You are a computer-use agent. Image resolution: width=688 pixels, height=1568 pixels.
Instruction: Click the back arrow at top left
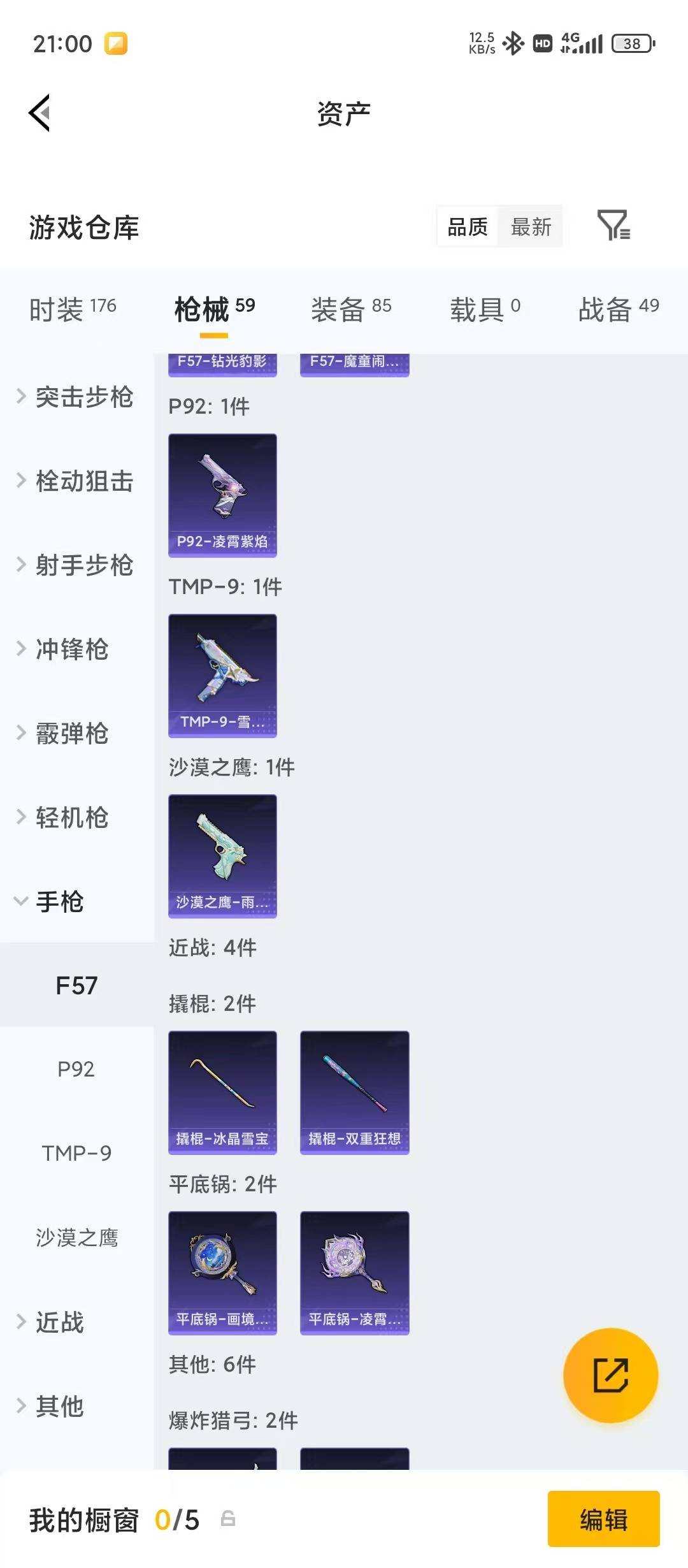click(x=39, y=112)
